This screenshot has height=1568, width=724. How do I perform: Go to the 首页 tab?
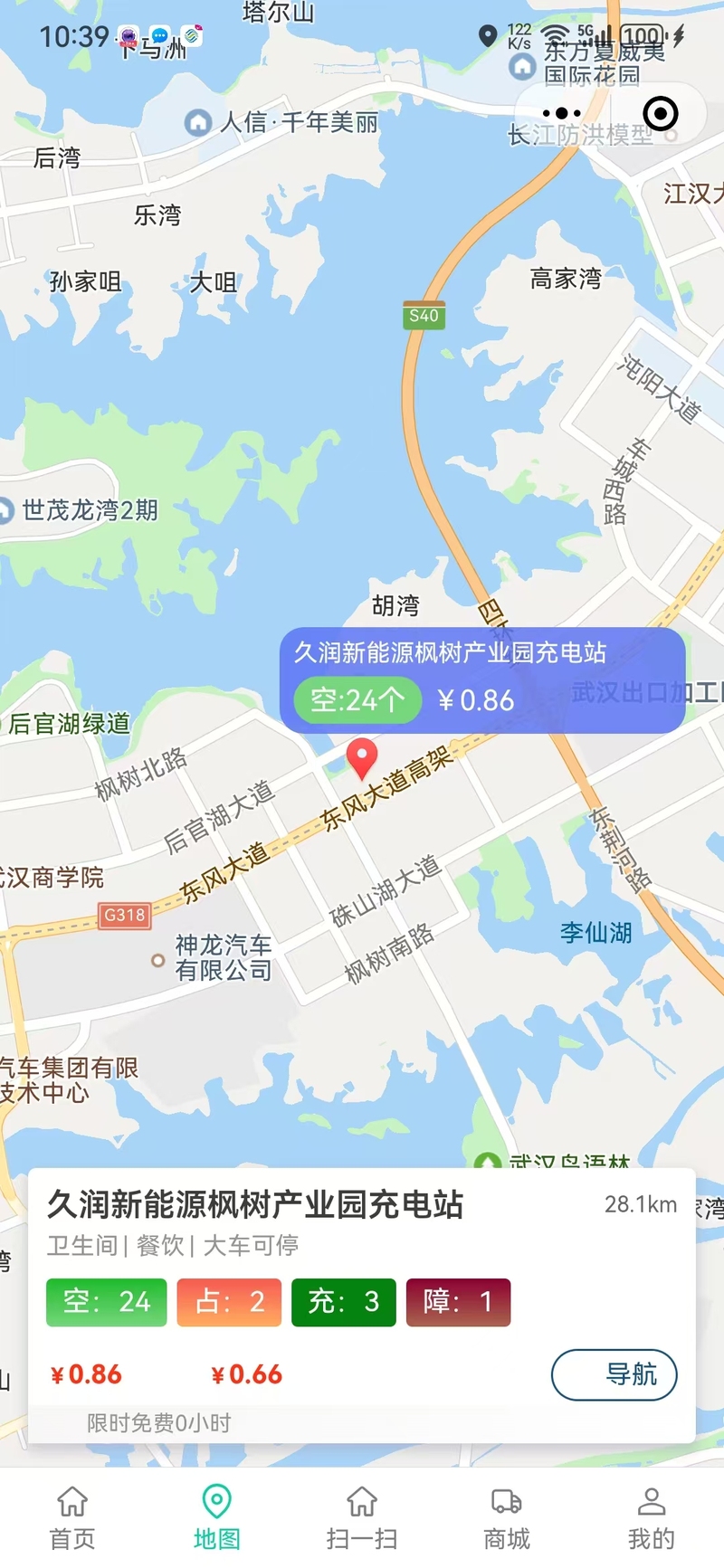[72, 1517]
